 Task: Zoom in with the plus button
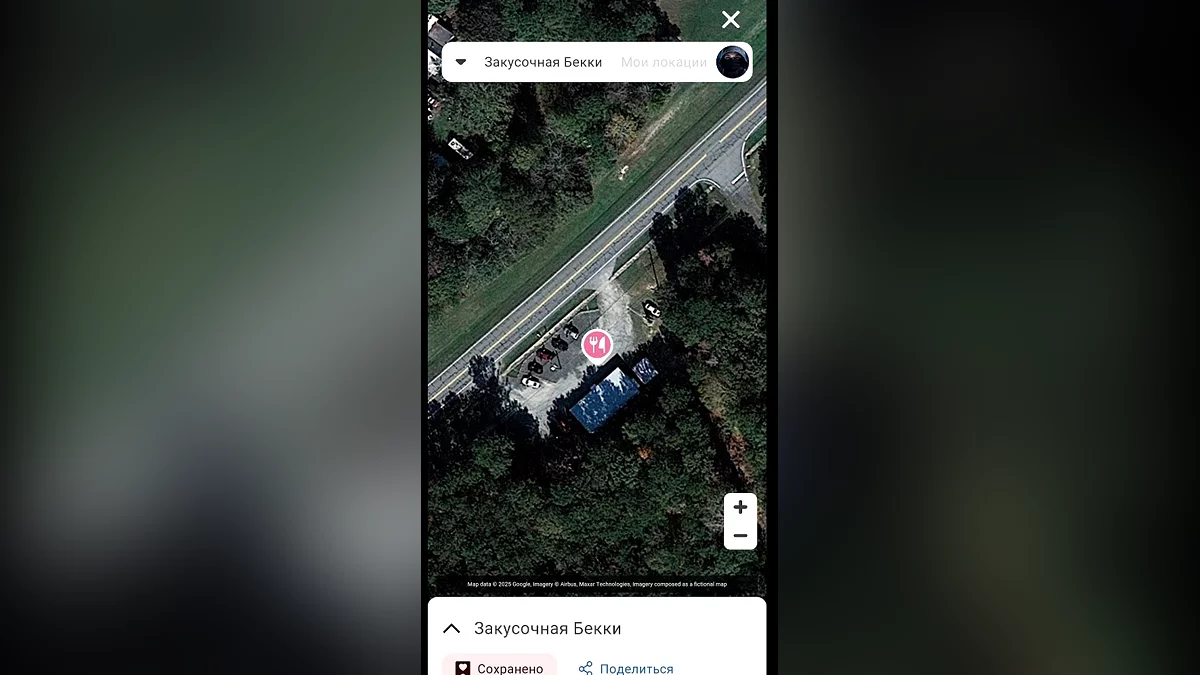tap(740, 507)
